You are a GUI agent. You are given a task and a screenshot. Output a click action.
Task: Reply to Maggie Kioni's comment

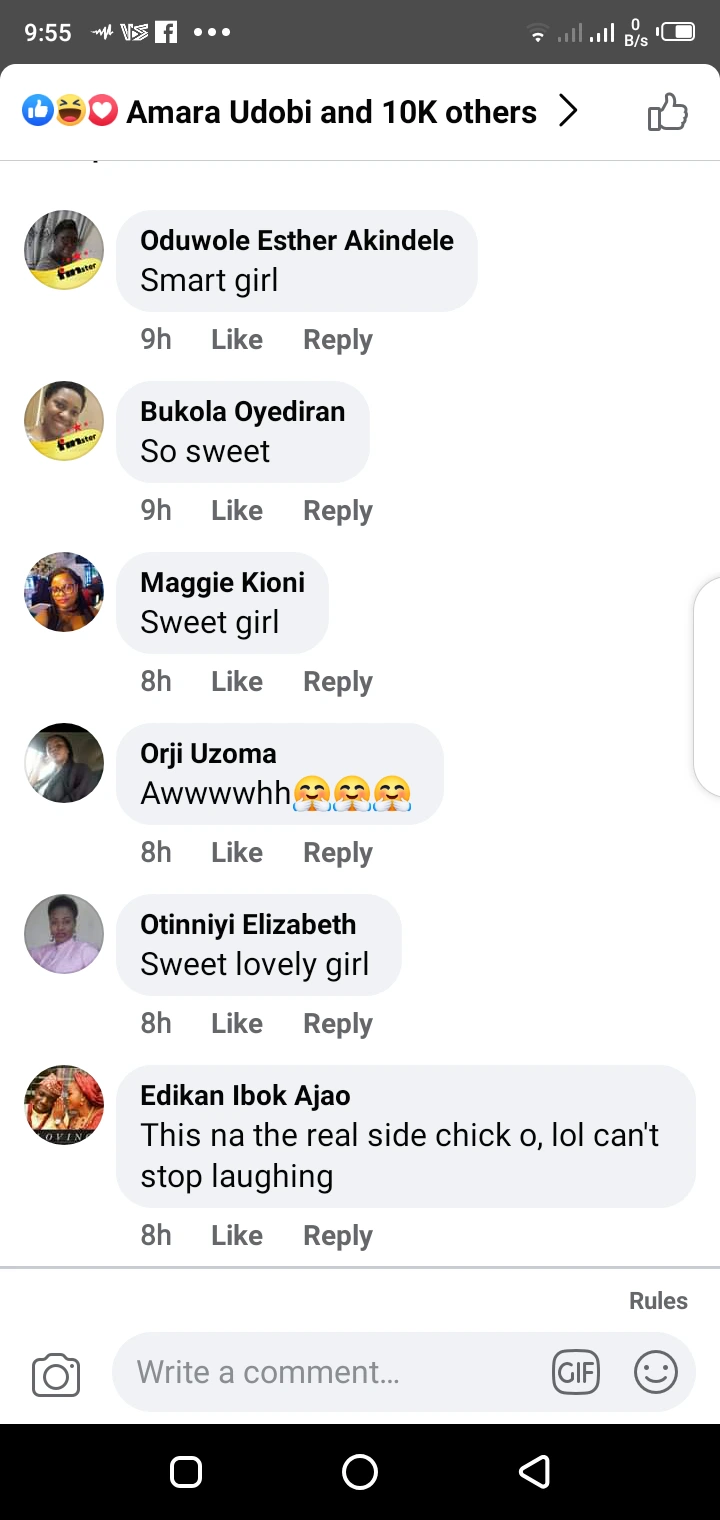(x=338, y=682)
